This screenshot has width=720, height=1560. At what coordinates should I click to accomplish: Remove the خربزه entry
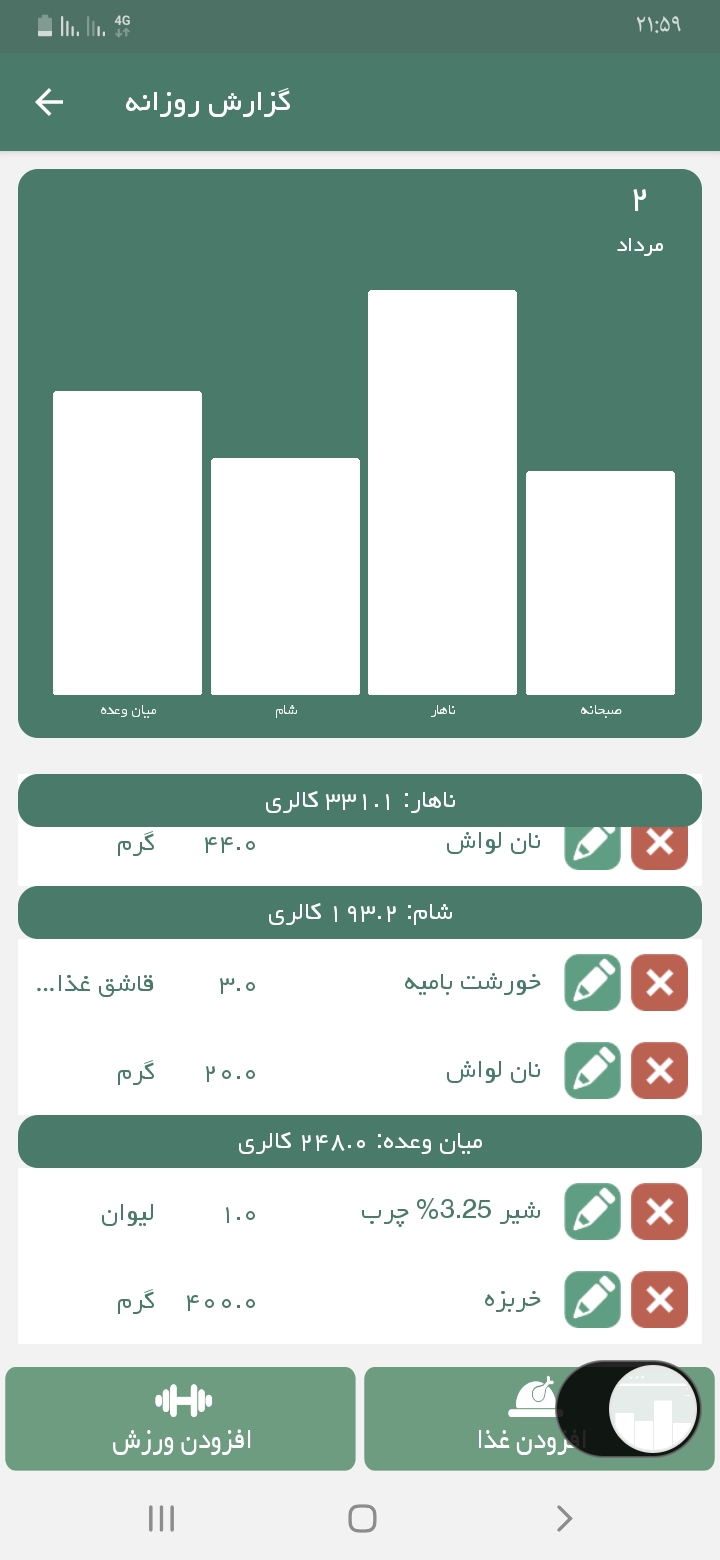click(659, 1300)
